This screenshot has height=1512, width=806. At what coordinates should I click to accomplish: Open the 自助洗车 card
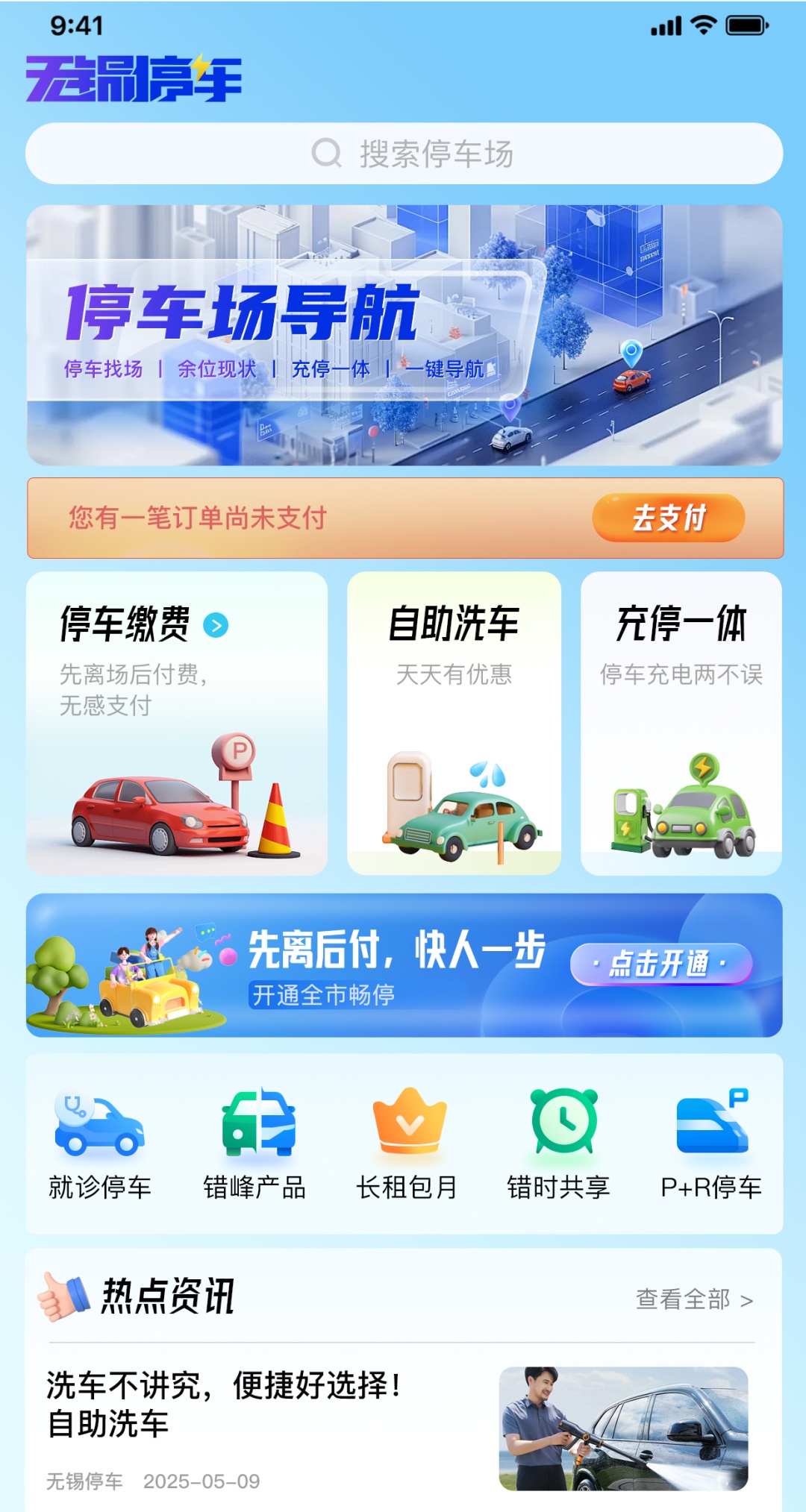[454, 724]
